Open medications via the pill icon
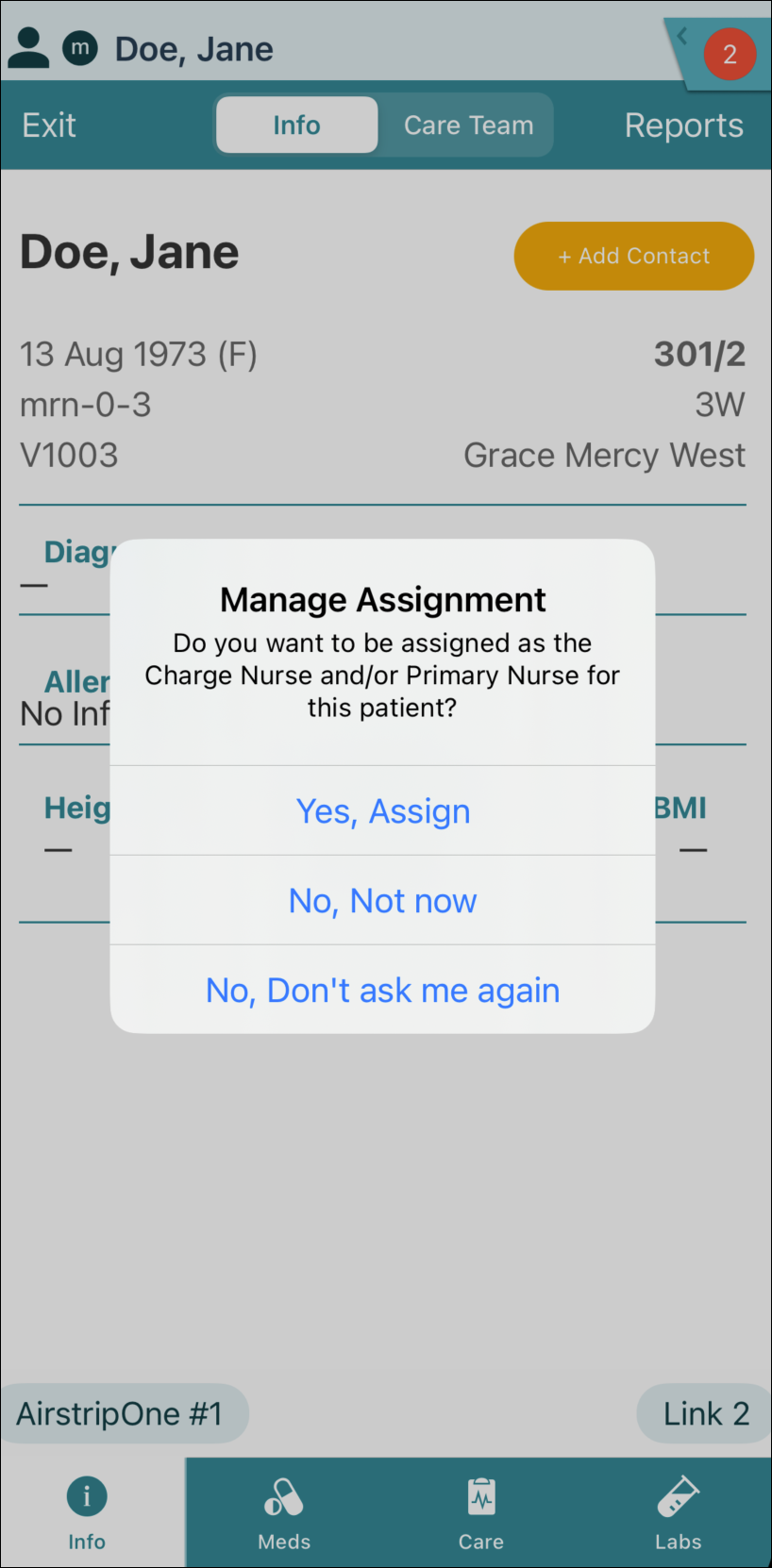This screenshot has width=772, height=1568. click(283, 1496)
